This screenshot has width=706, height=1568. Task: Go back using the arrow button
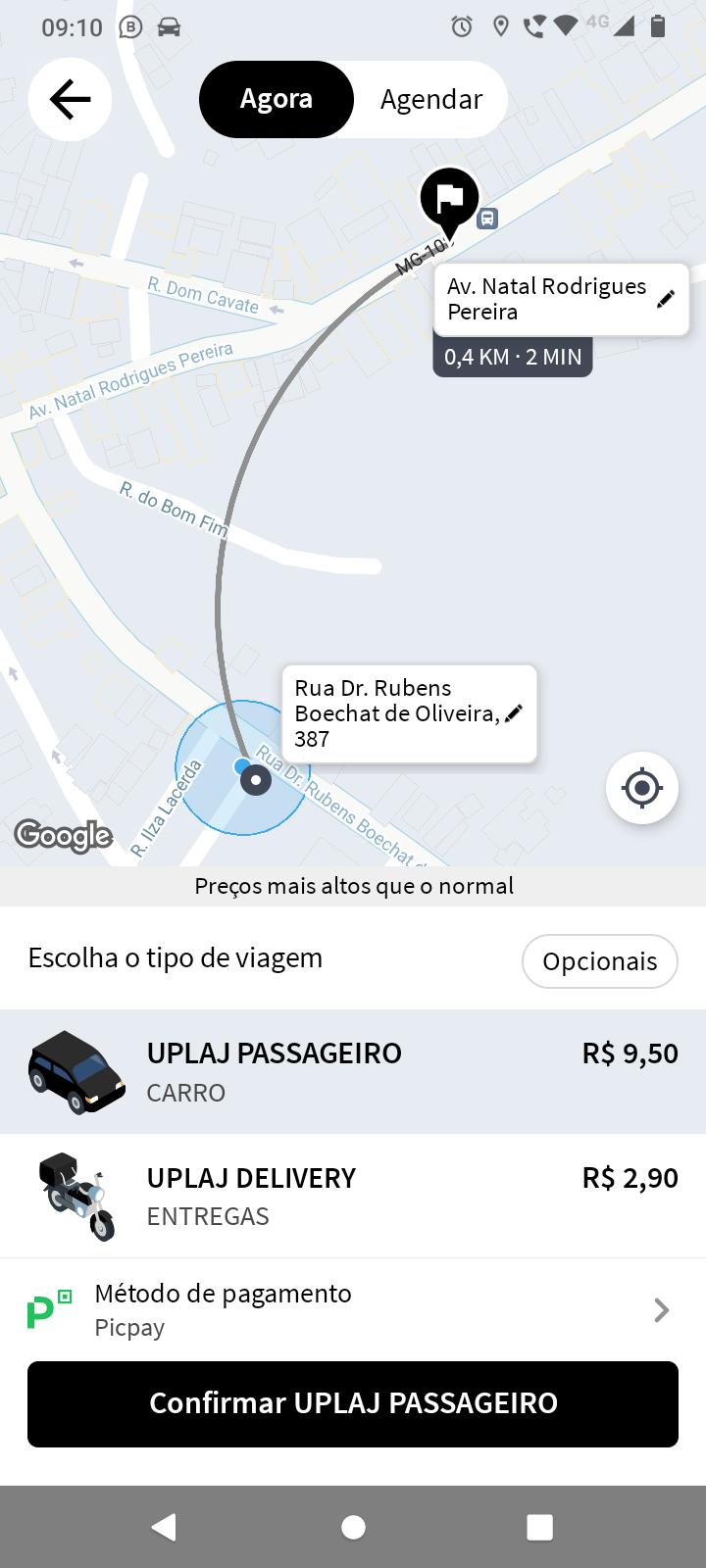click(x=70, y=99)
